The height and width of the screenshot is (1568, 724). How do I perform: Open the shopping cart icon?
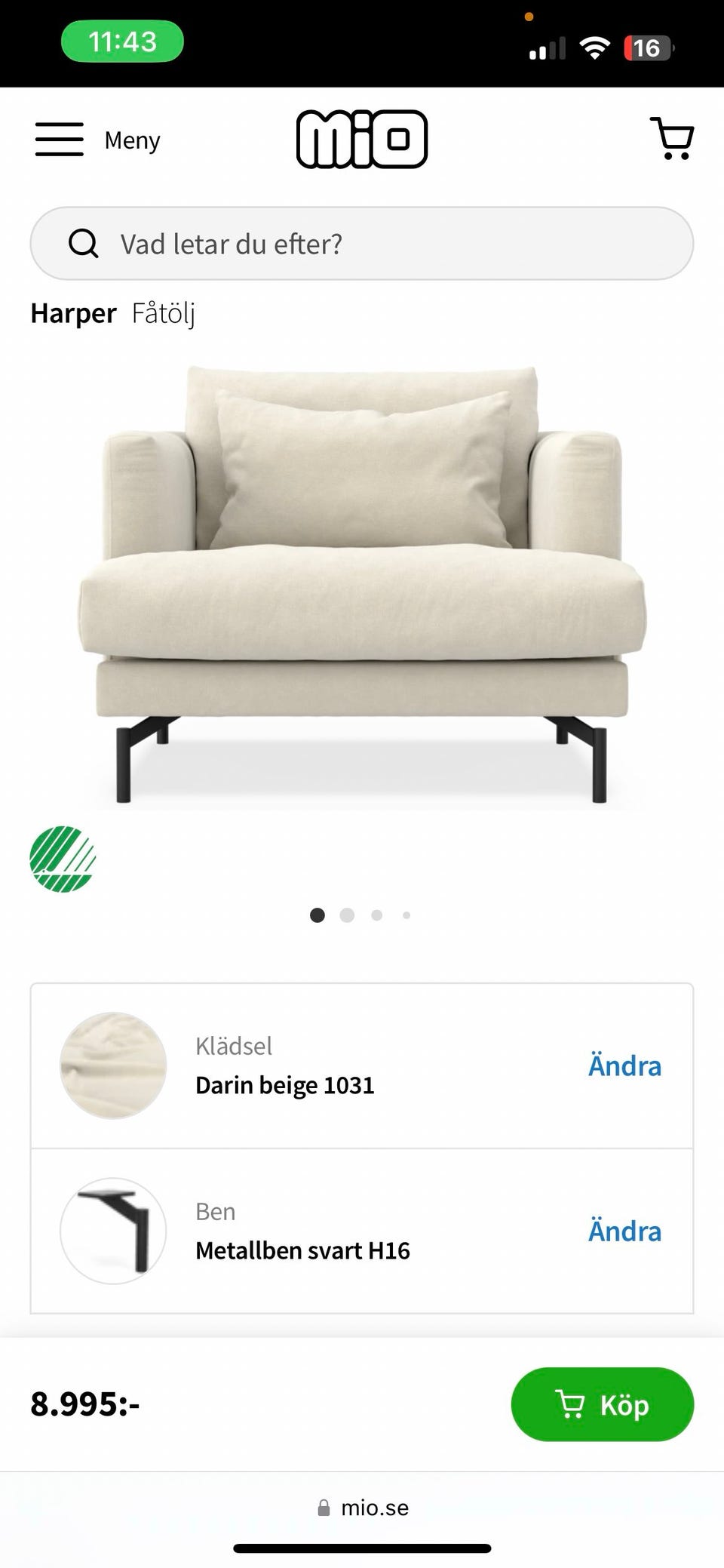point(670,139)
